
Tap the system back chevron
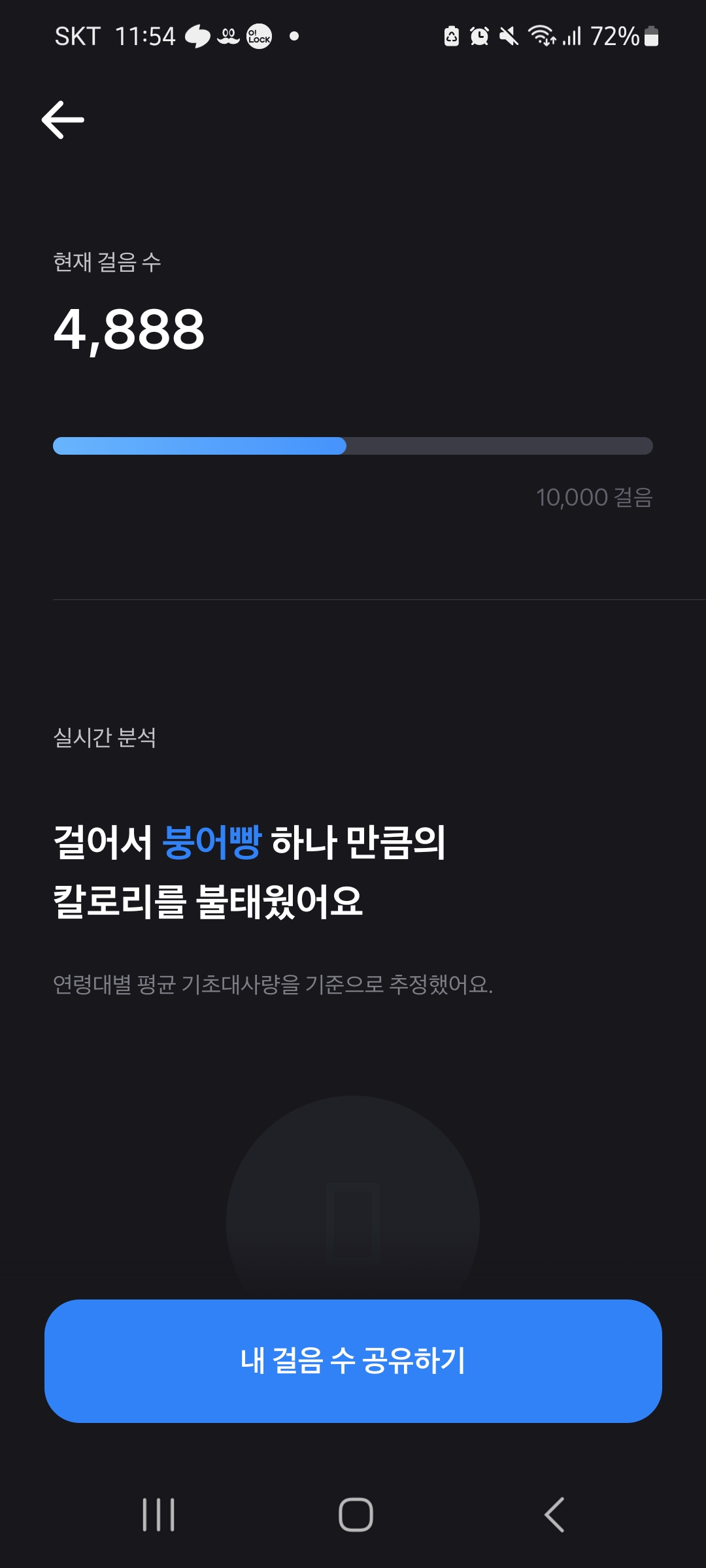click(554, 1514)
